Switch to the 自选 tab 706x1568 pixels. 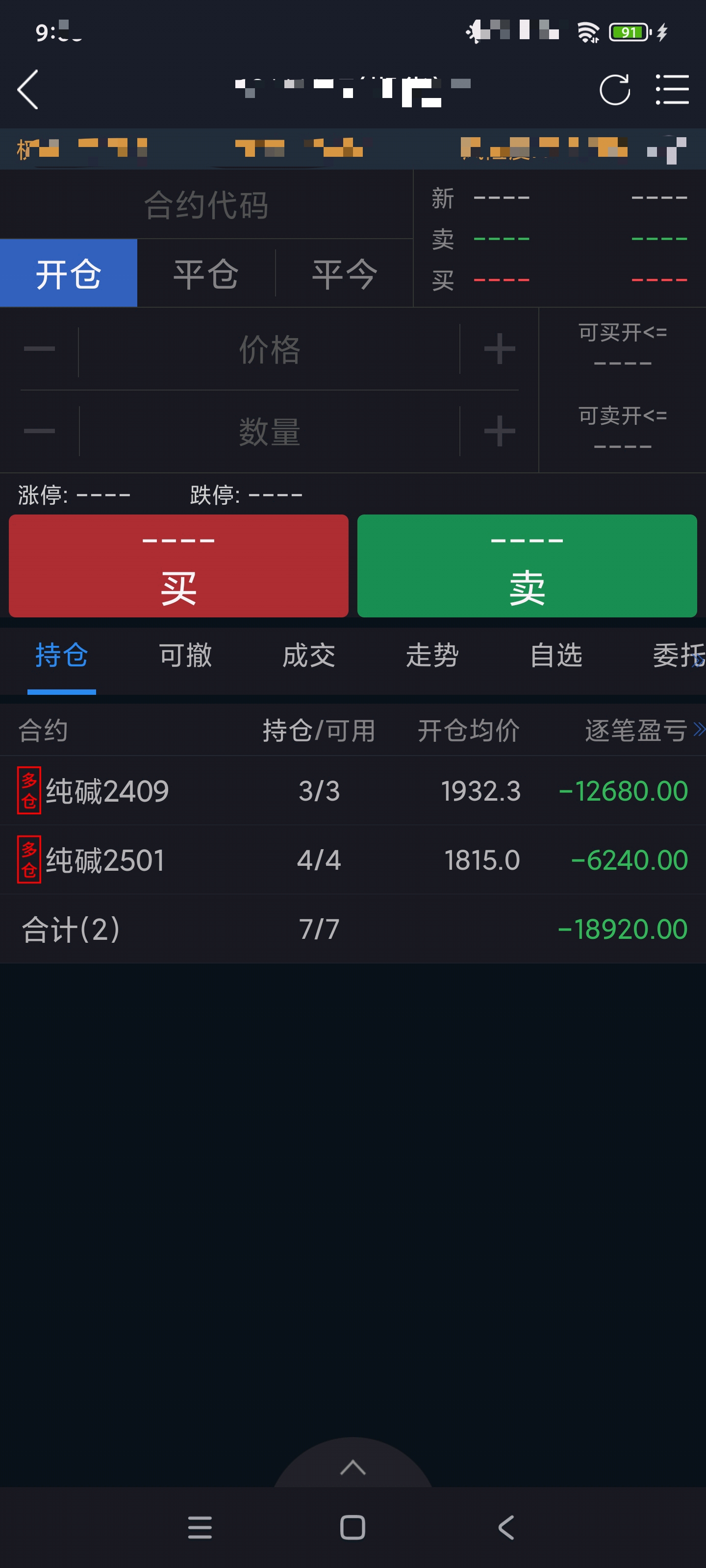556,656
